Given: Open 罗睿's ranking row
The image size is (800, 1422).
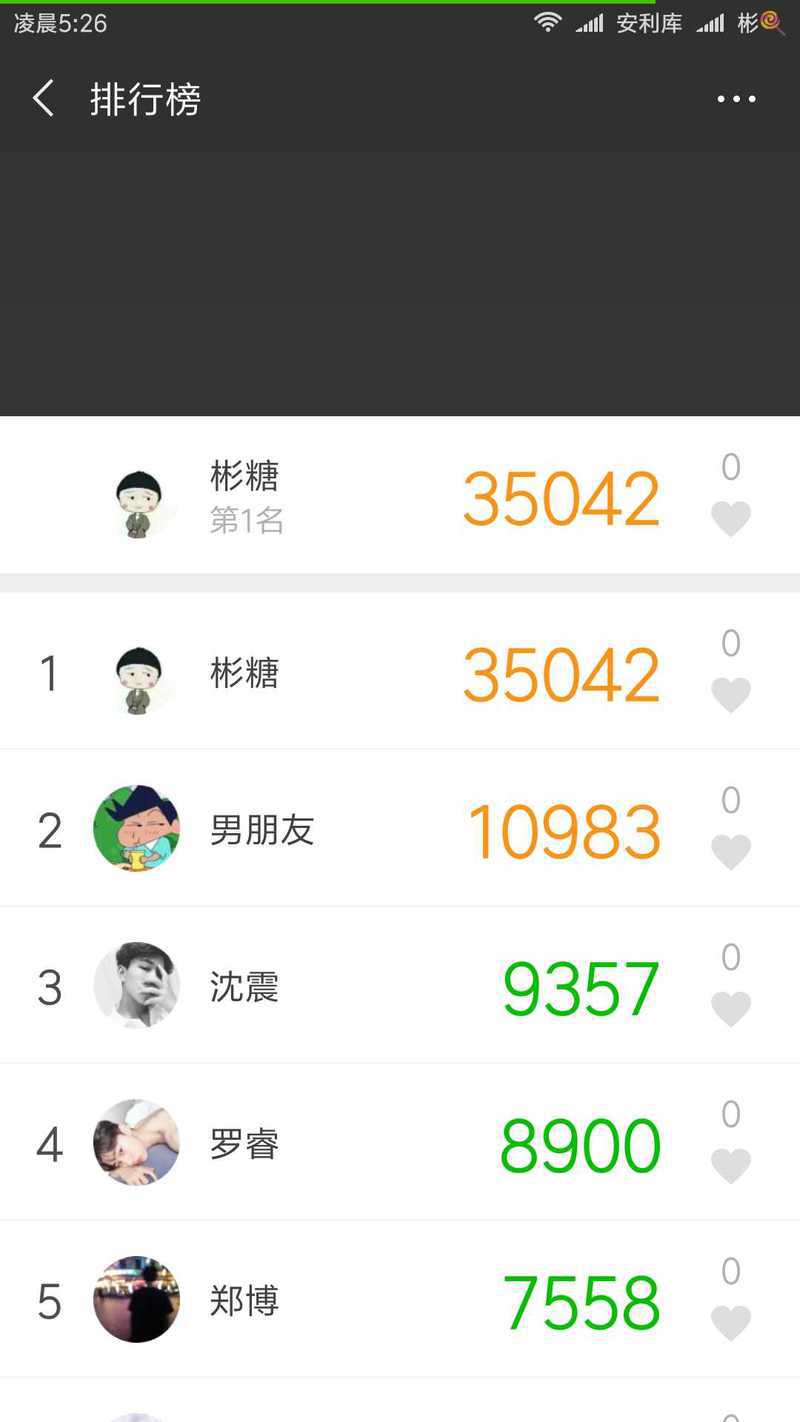Looking at the screenshot, I should tap(400, 1143).
